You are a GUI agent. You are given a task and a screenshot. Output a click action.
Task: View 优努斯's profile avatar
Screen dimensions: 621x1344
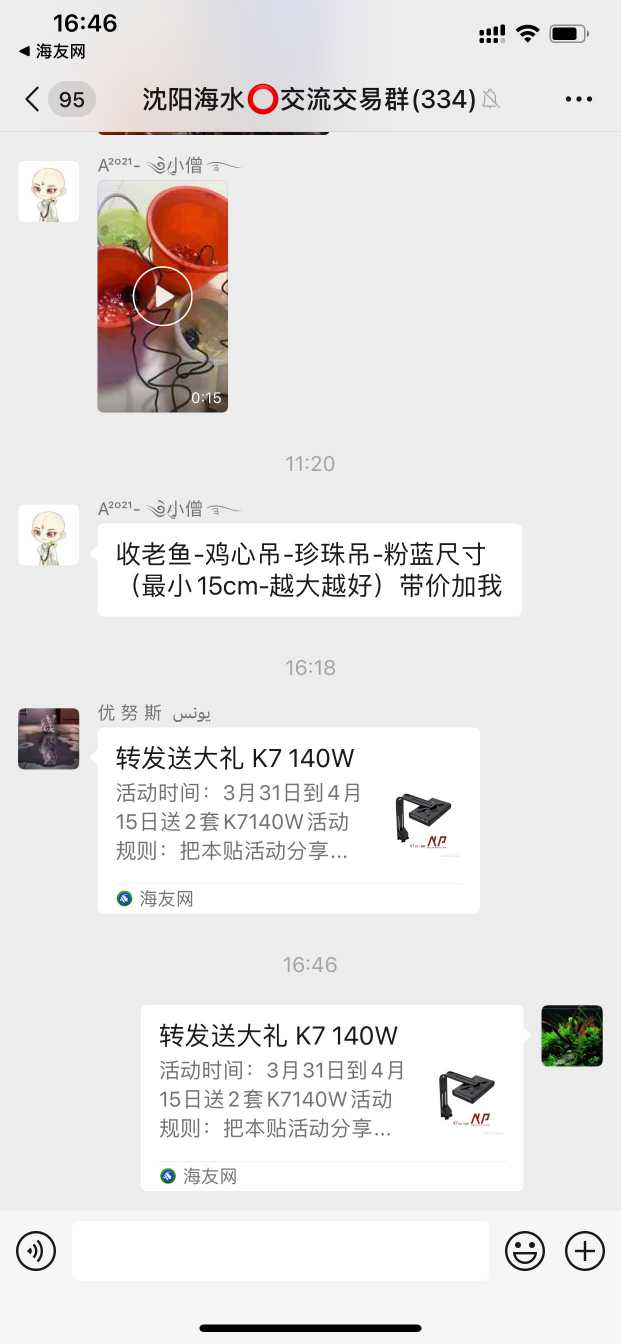click(48, 739)
